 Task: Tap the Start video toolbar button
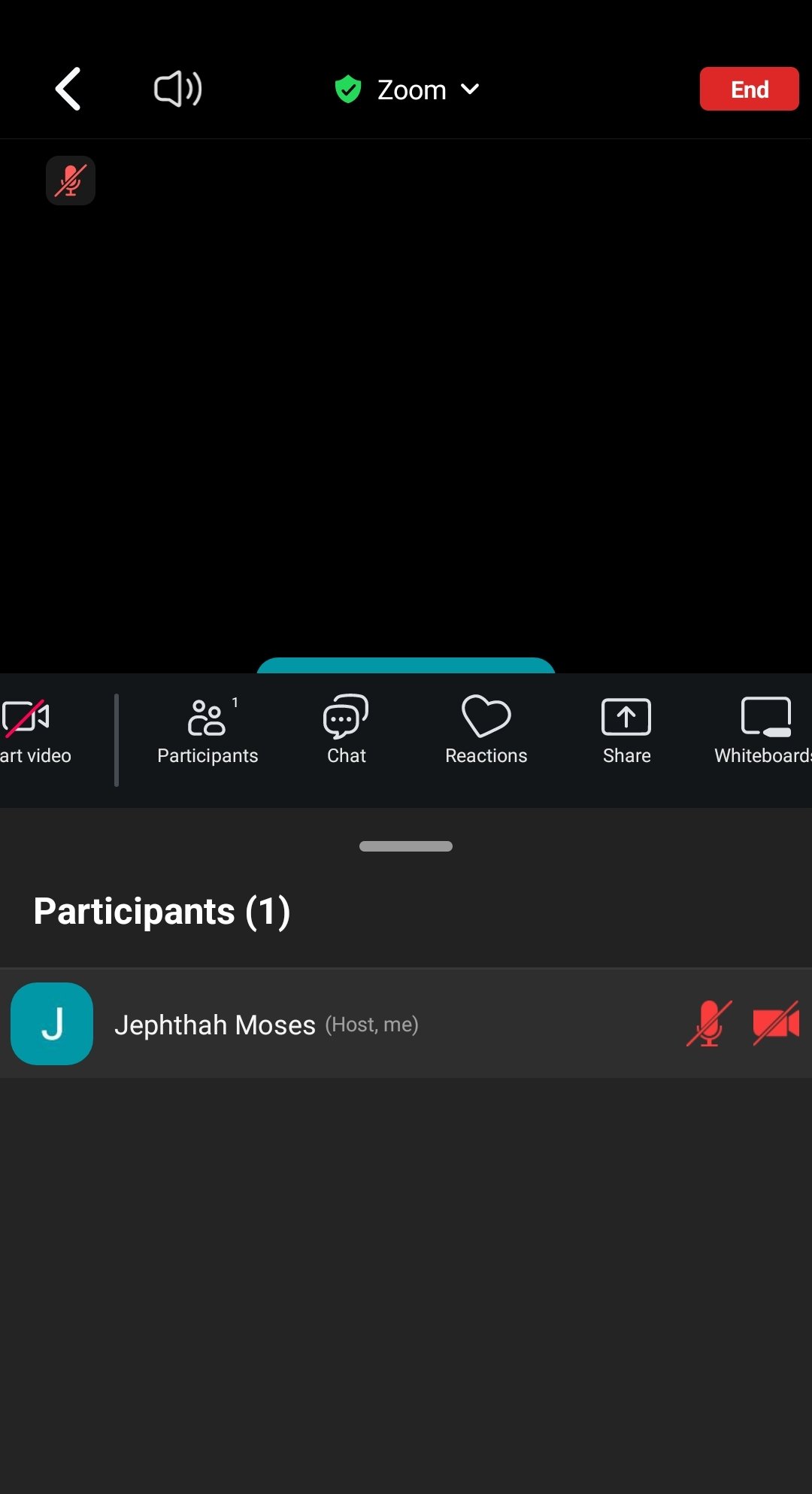click(x=35, y=730)
